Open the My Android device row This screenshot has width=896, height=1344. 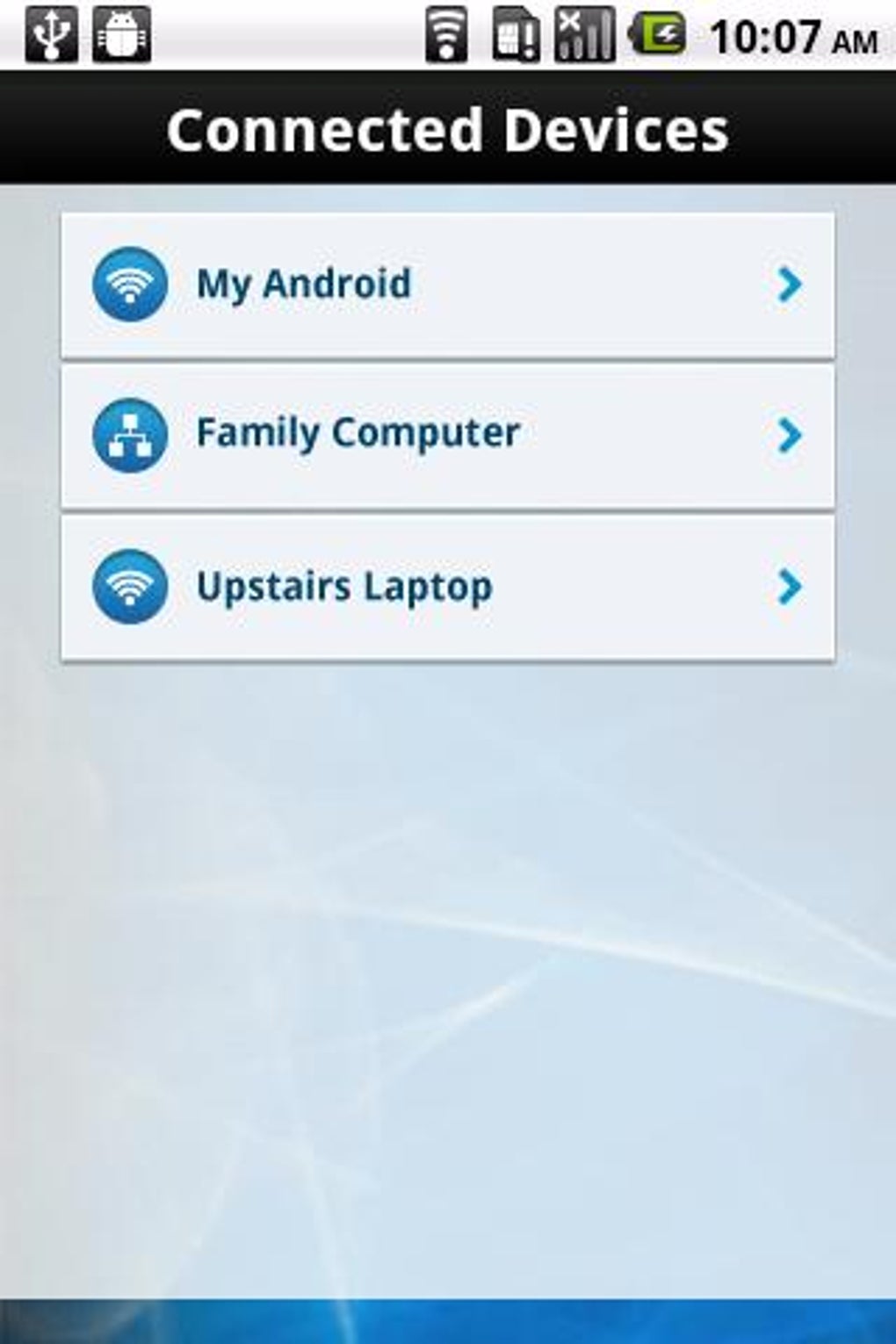446,285
